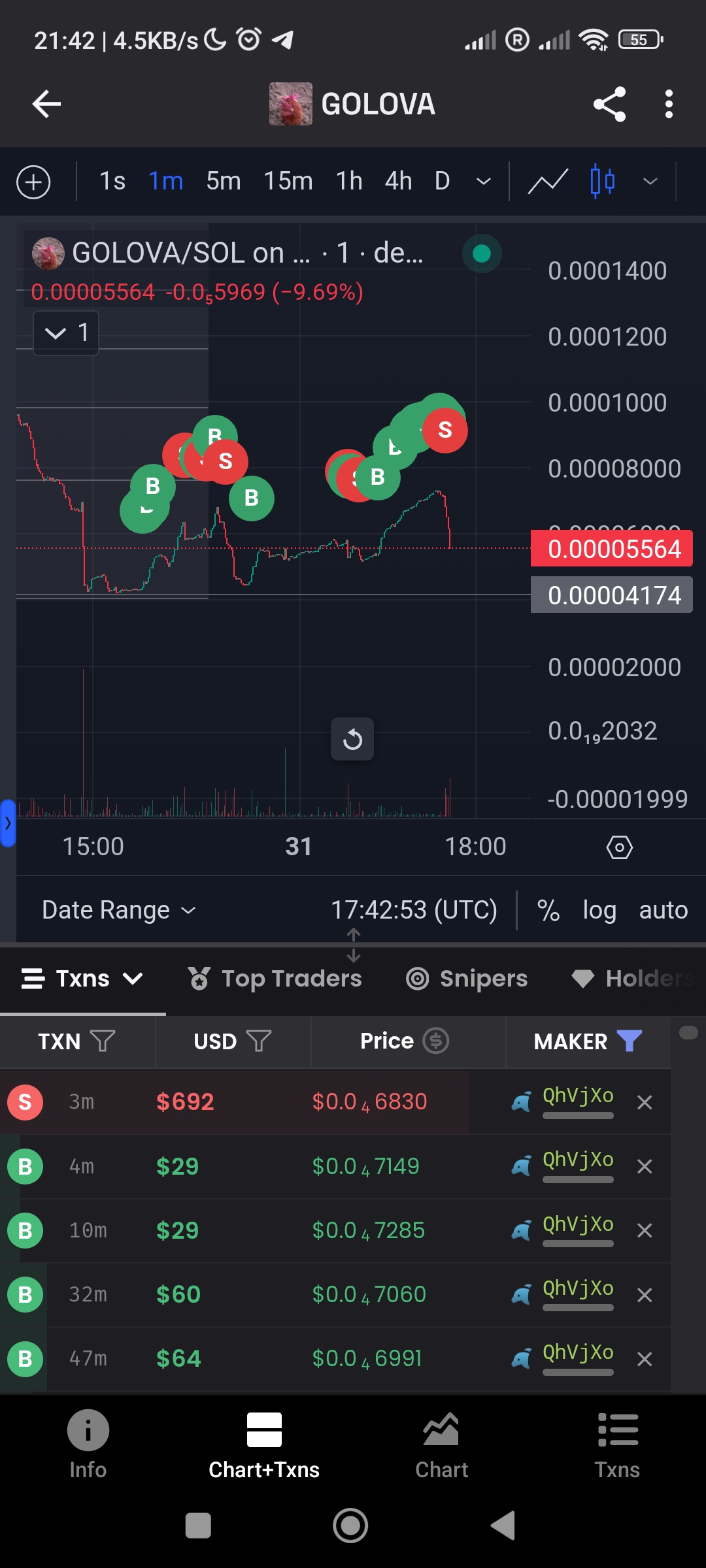Reset the chart view
The height and width of the screenshot is (1568, 706).
pos(352,739)
